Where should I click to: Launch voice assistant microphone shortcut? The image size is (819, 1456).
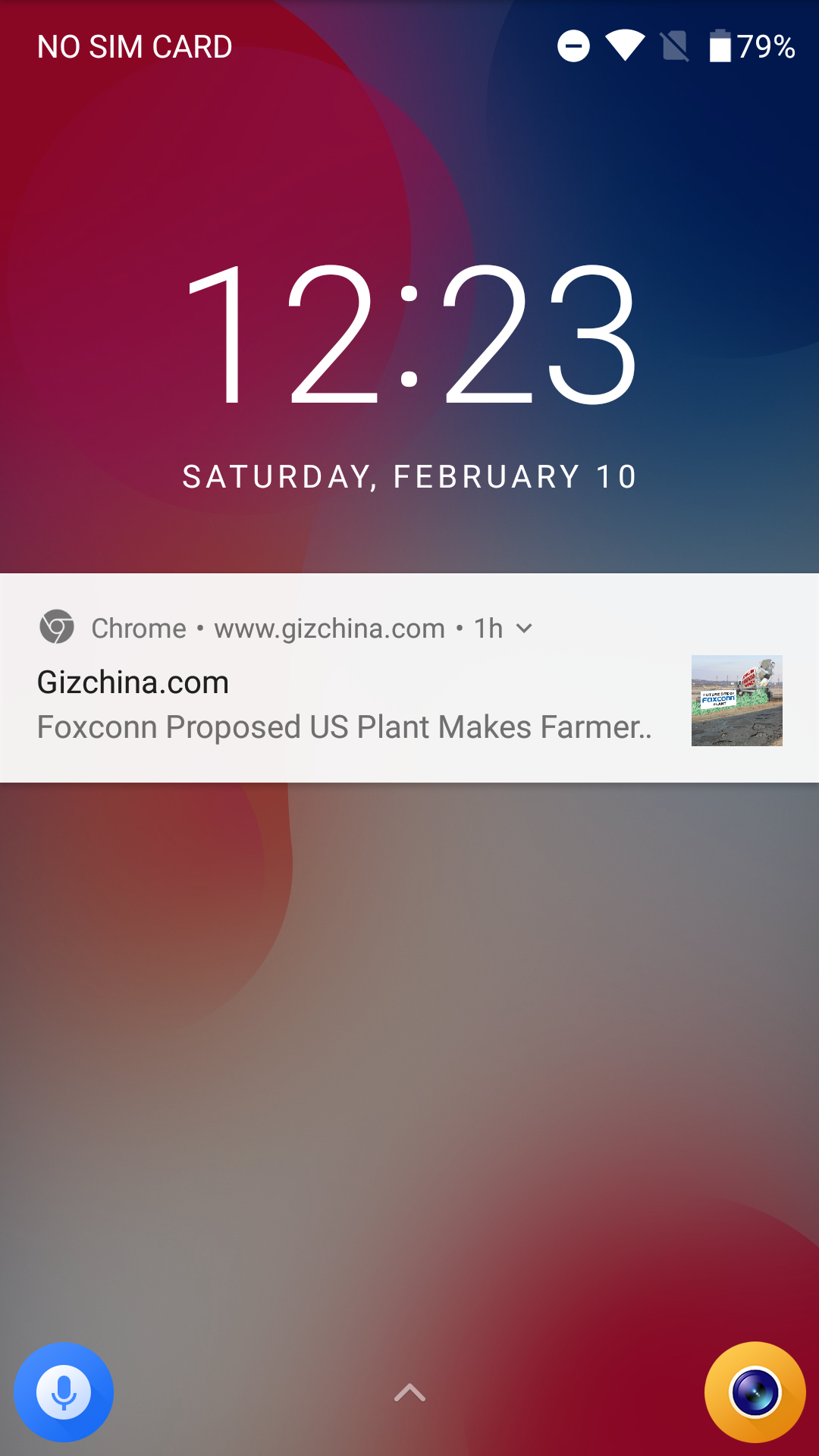[64, 1392]
